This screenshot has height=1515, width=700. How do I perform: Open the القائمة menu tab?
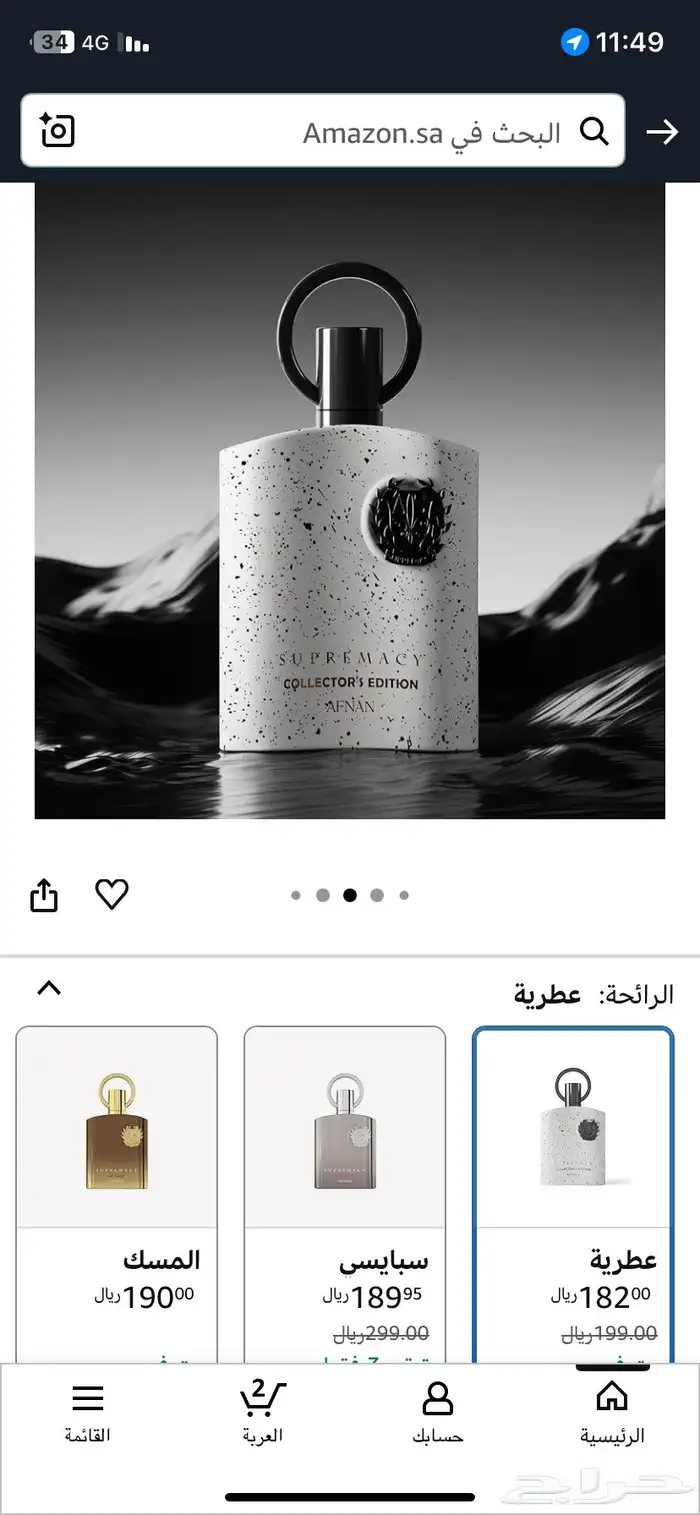88,1412
